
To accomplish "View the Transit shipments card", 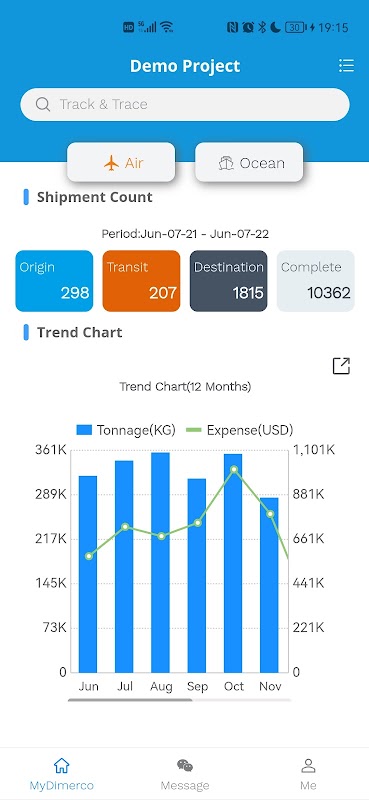I will click(141, 281).
